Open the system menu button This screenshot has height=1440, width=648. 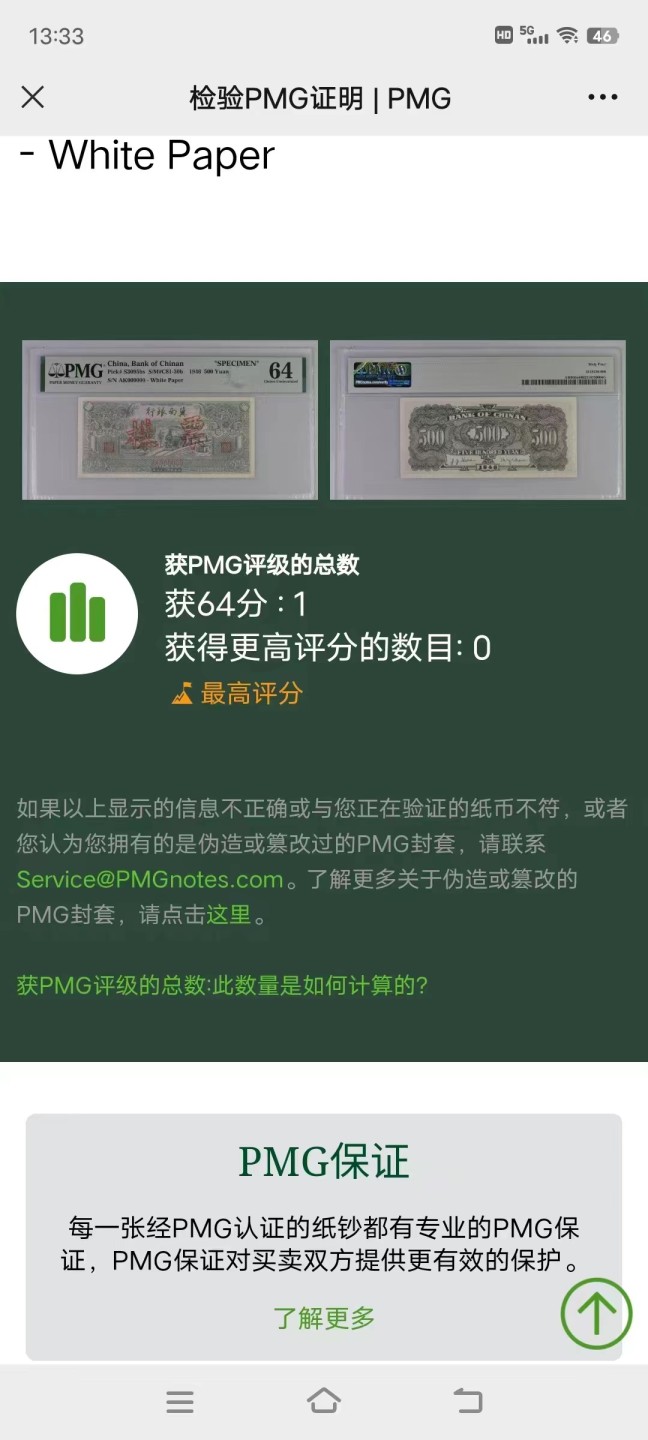(180, 1401)
